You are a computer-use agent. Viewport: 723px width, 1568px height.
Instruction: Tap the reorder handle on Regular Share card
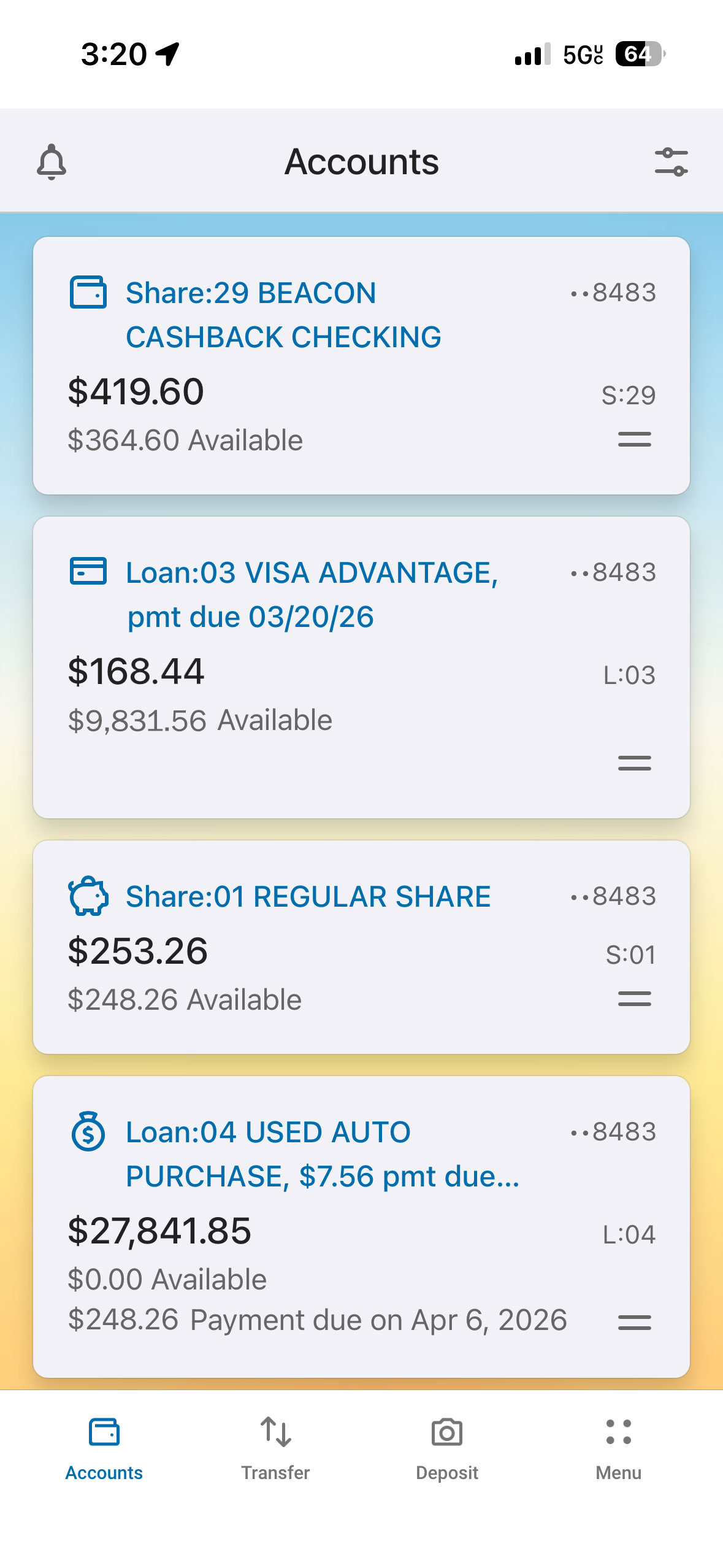point(635,999)
